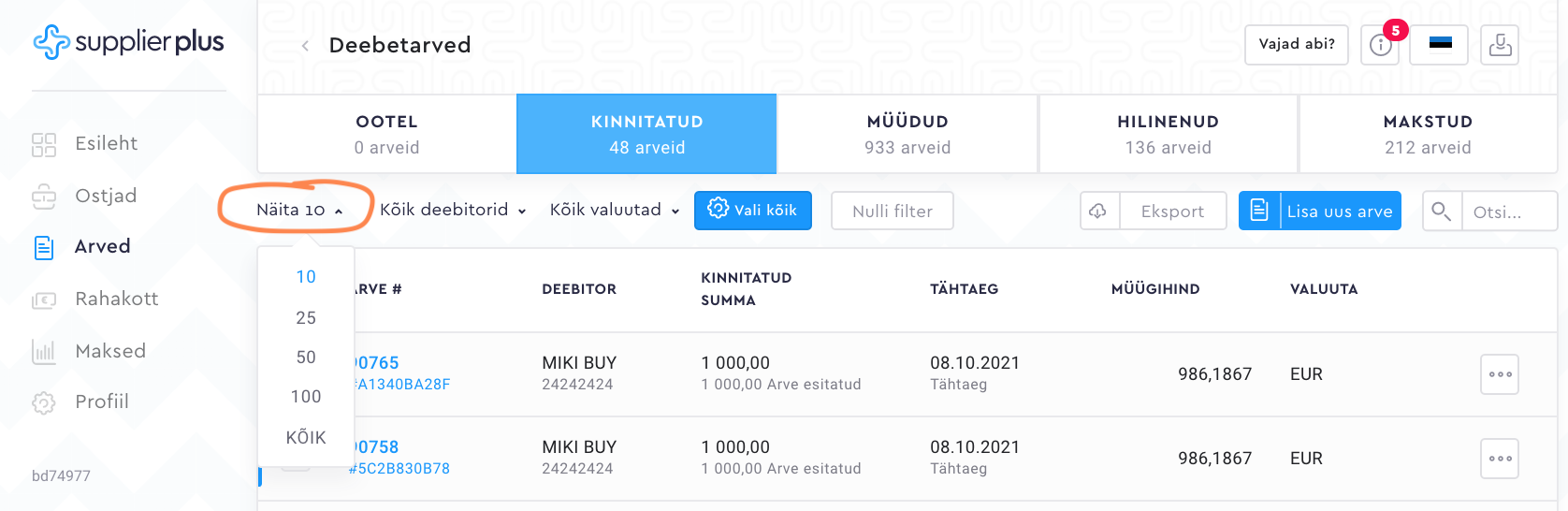1568x511 pixels.
Task: Change language via Estonian flag
Action: tap(1440, 44)
